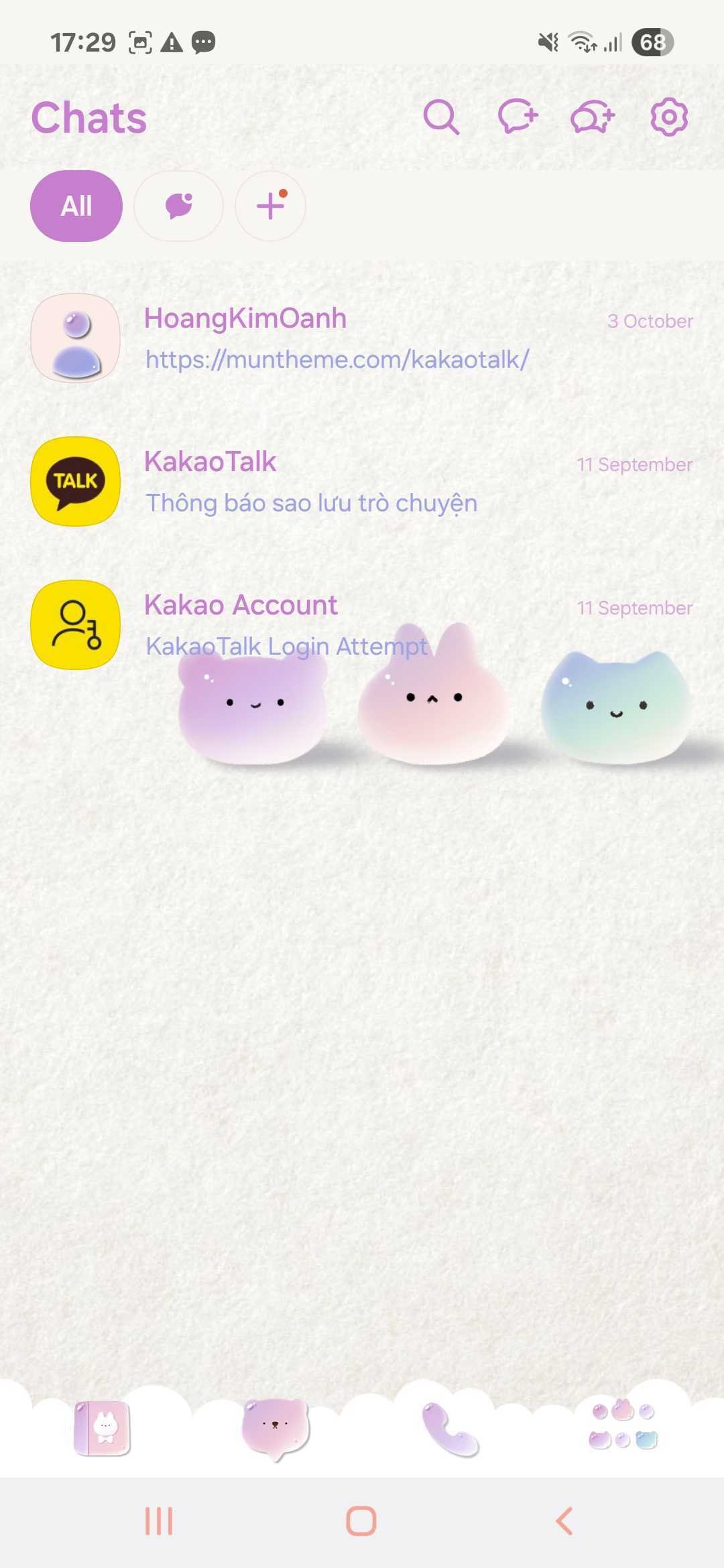Image resolution: width=724 pixels, height=1568 pixels.
Task: Open the KakaoTalk chat thread
Action: tap(362, 482)
